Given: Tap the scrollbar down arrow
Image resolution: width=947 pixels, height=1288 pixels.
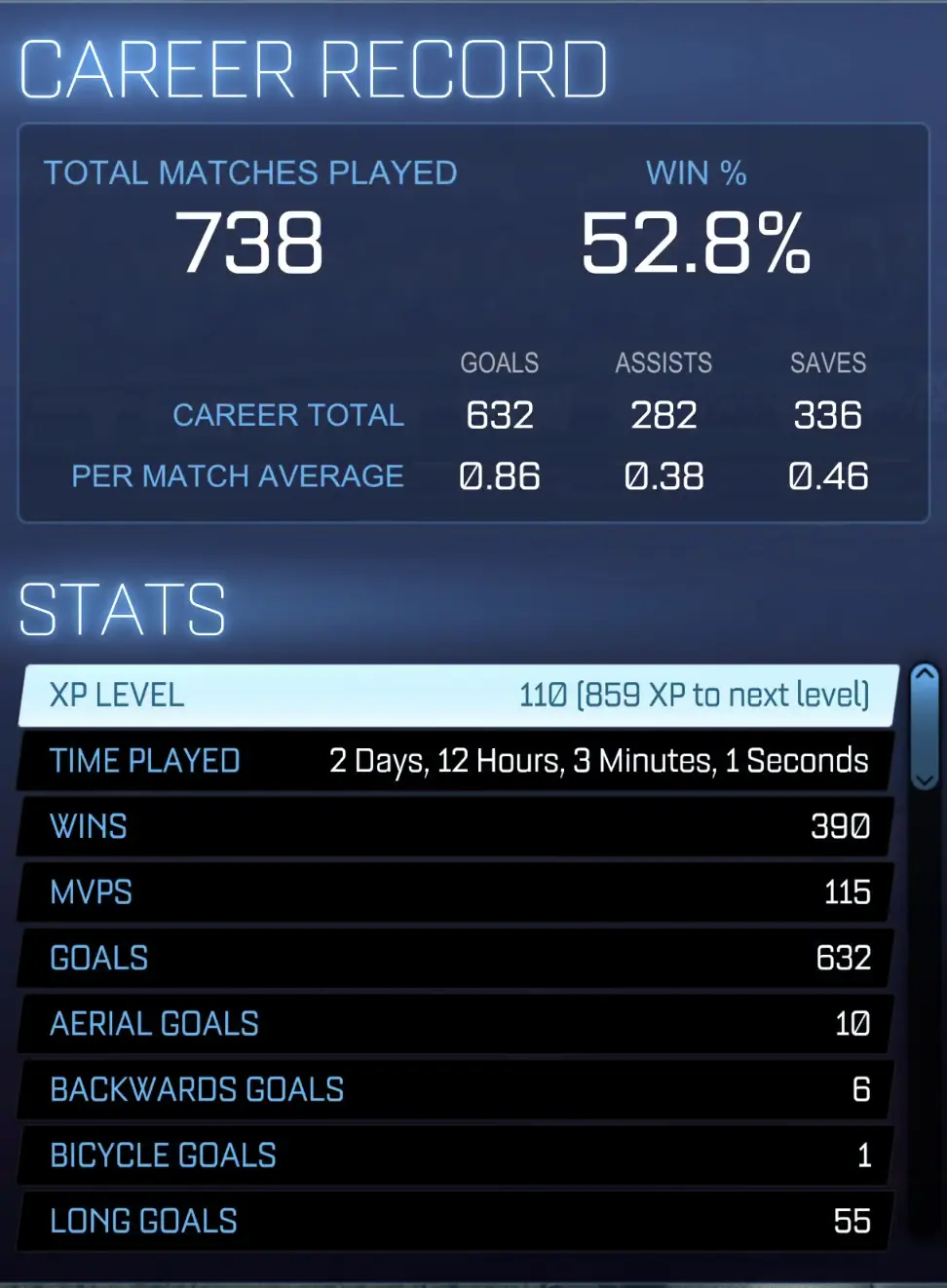Looking at the screenshot, I should pos(925,779).
